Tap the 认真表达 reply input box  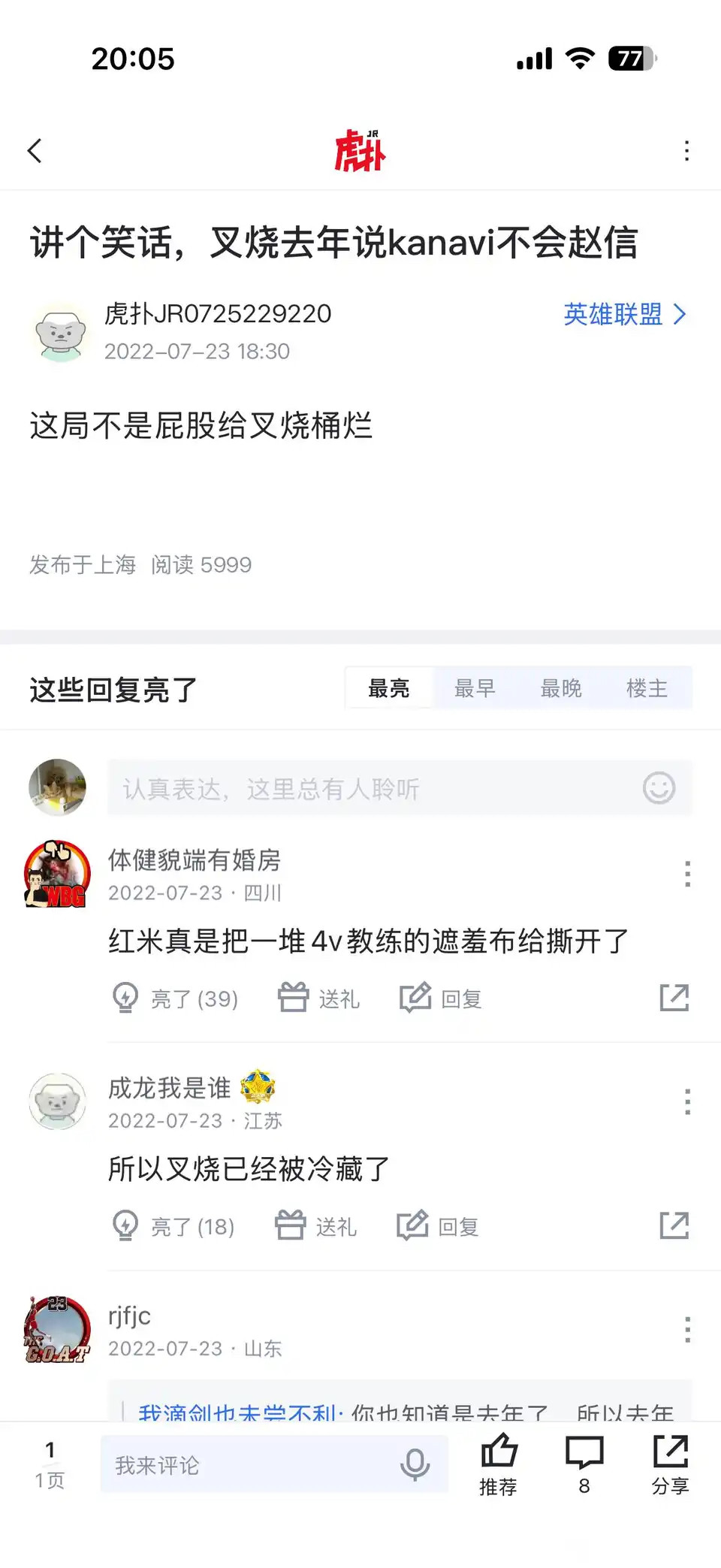[x=368, y=789]
